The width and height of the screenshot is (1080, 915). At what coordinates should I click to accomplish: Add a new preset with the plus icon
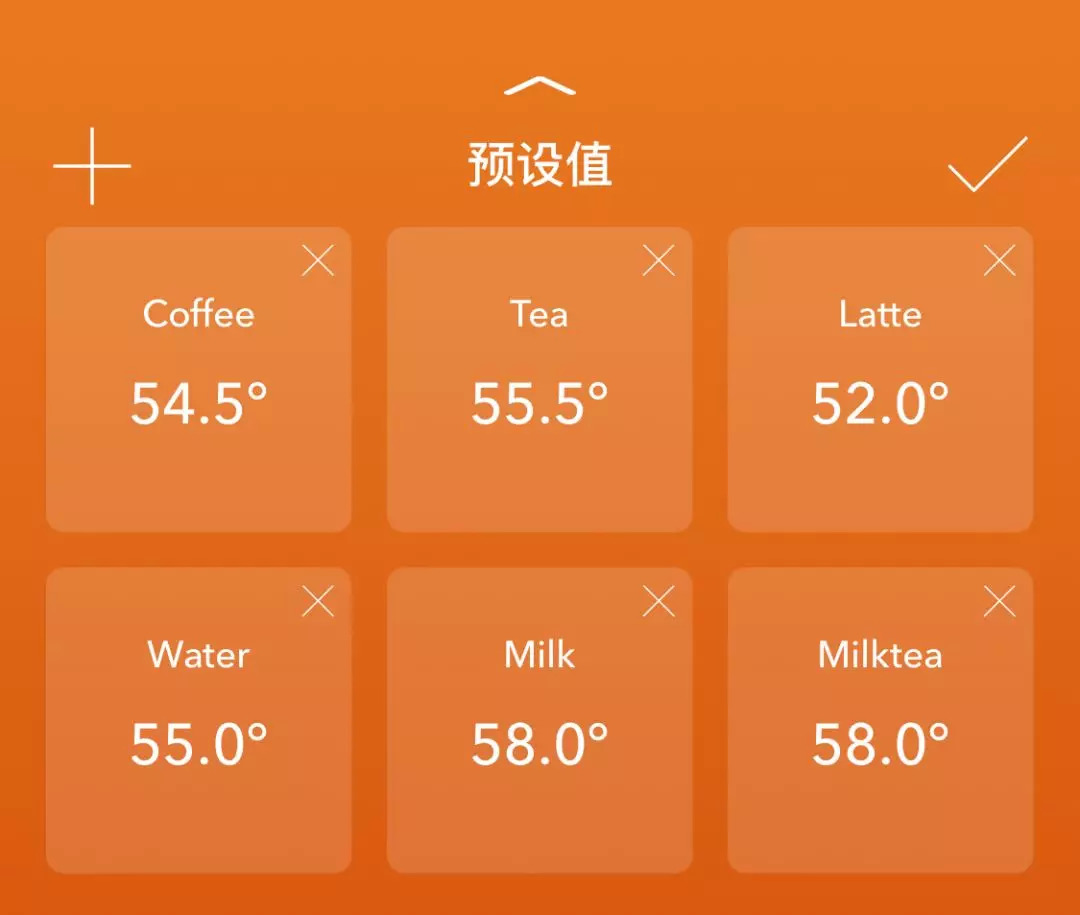(x=92, y=166)
